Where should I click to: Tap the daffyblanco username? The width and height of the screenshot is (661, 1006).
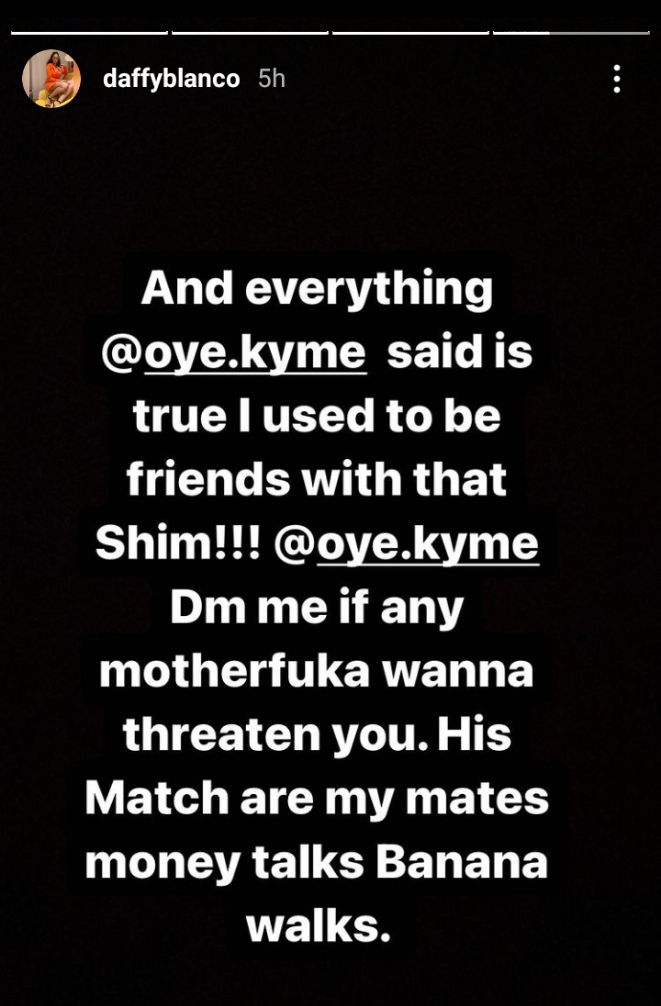[171, 79]
